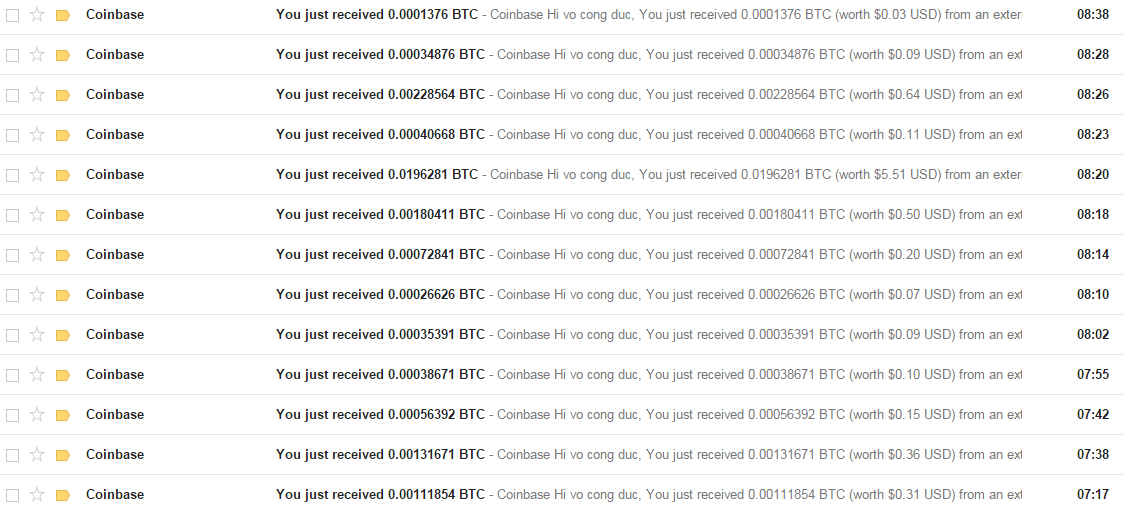Star the 08:28 Coinbase email

[x=37, y=54]
